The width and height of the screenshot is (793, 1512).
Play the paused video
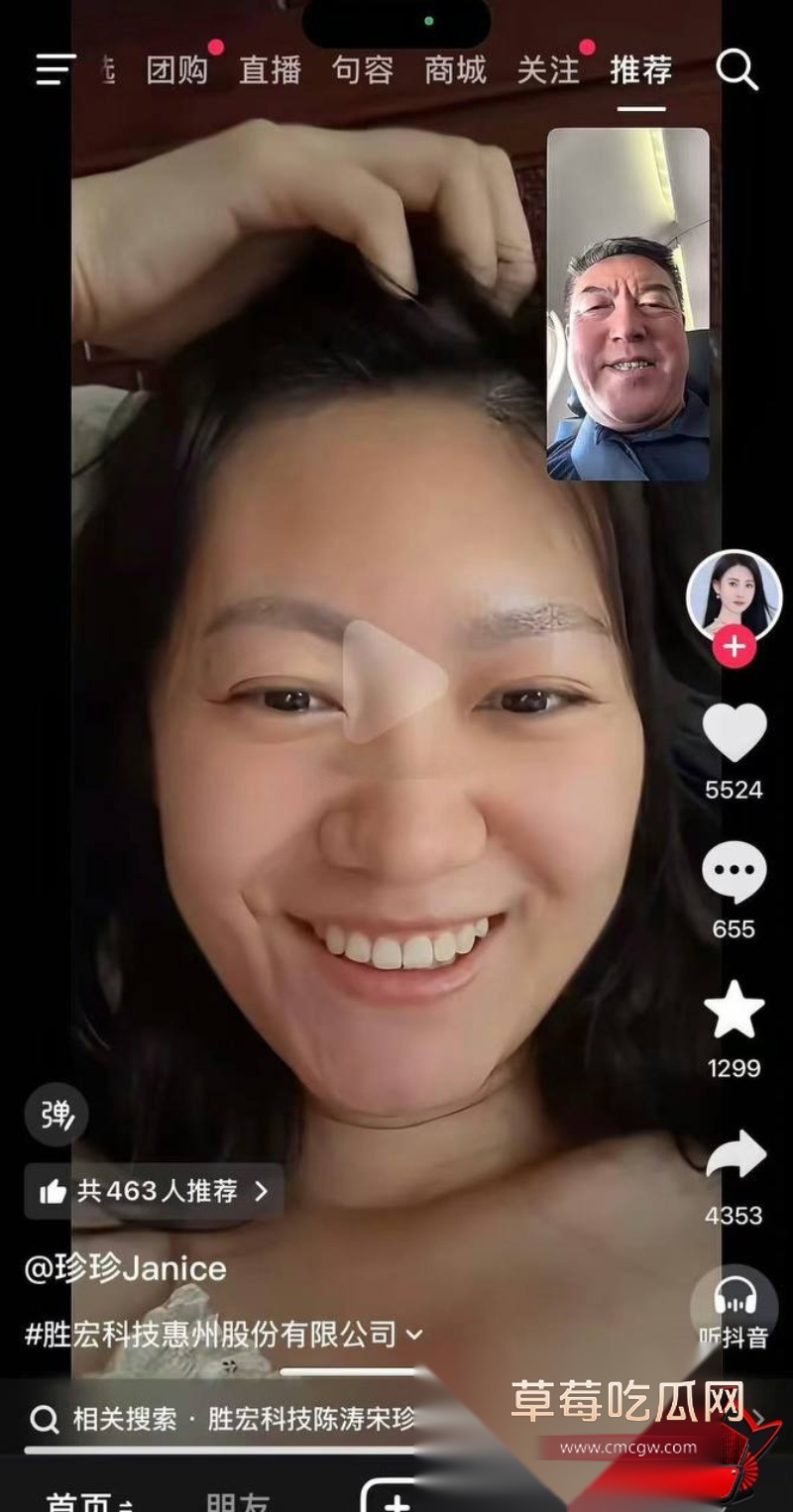(x=395, y=682)
